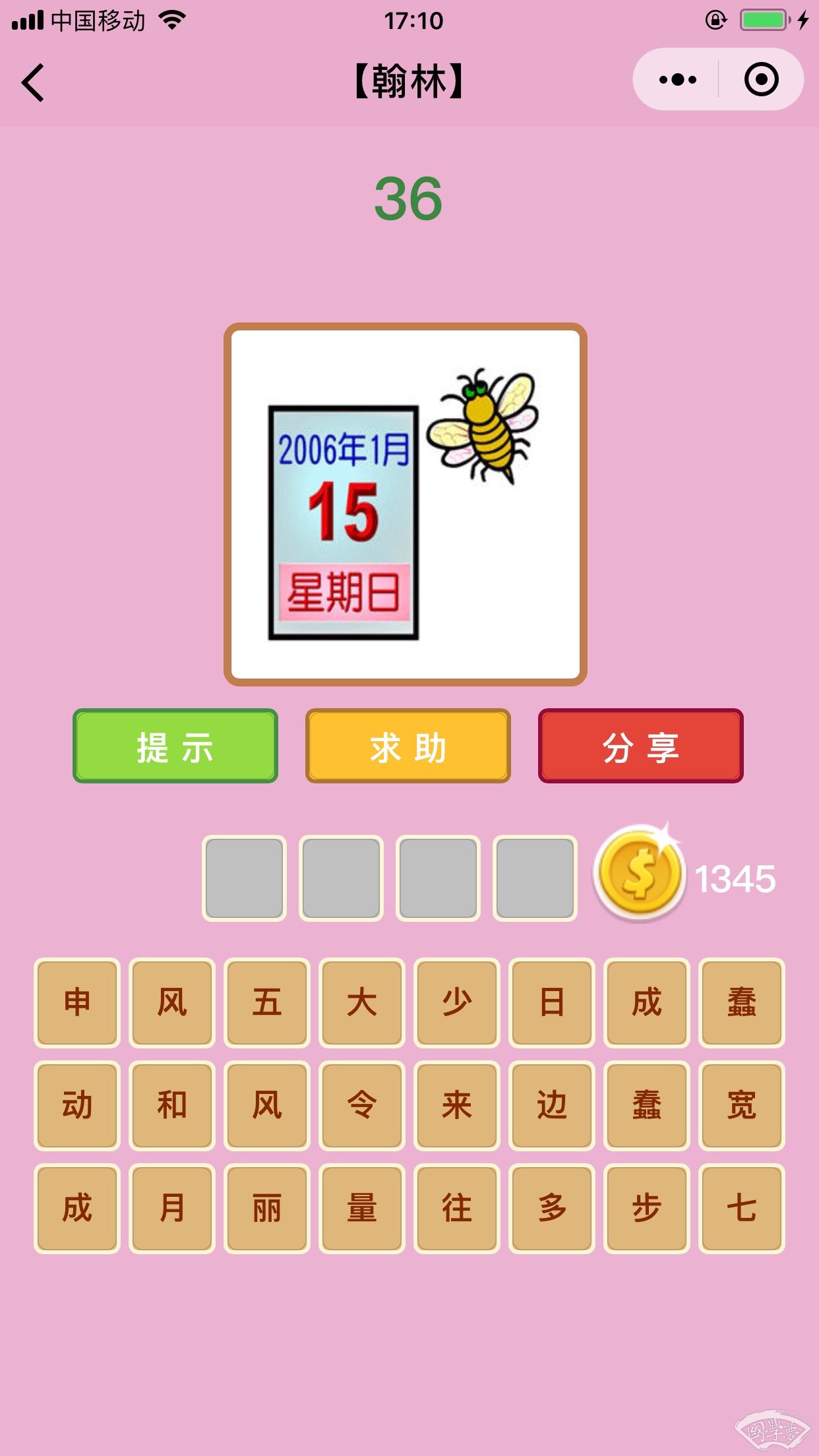Choose the character tile 大
Image resolution: width=819 pixels, height=1456 pixels.
(x=362, y=1002)
